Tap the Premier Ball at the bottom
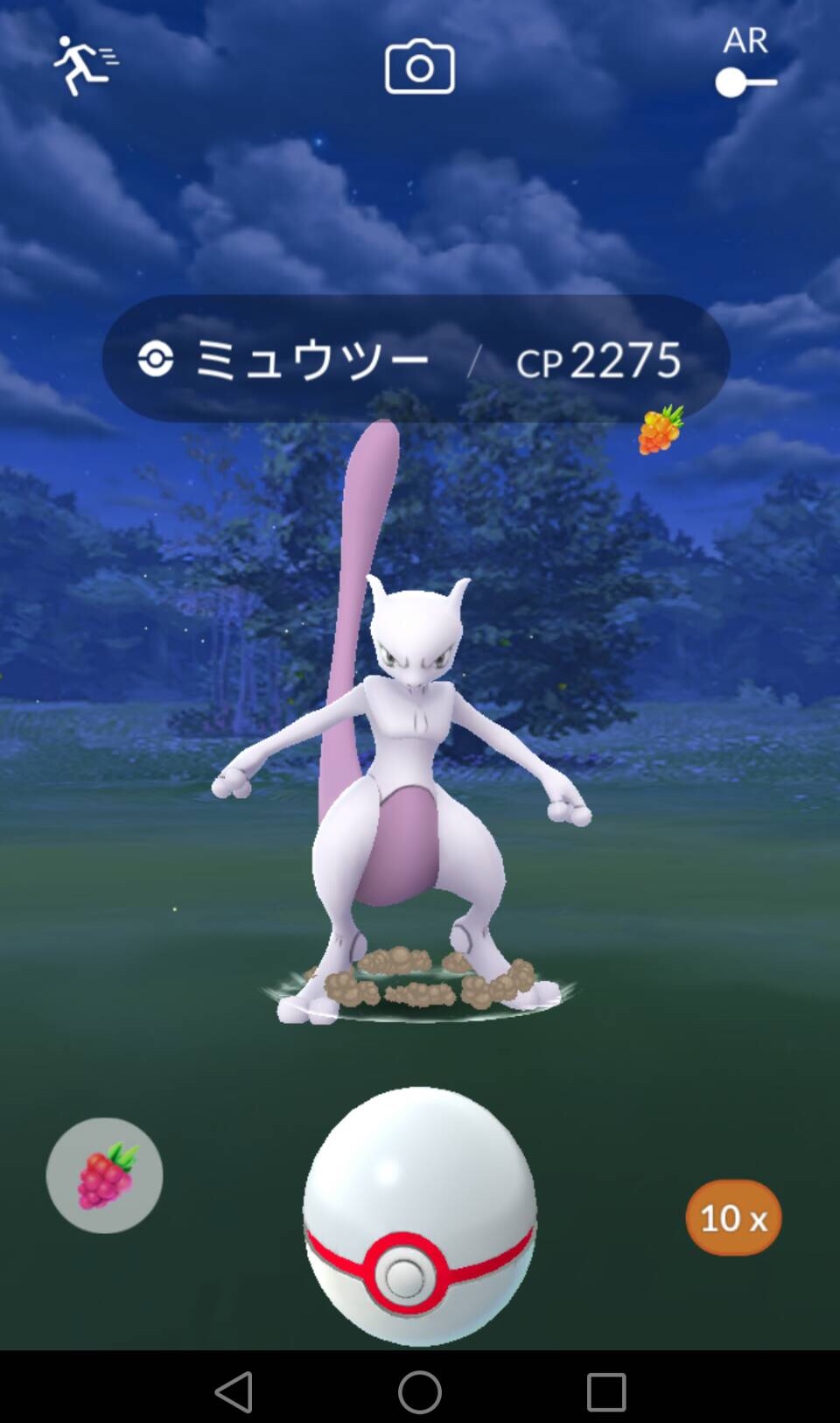The width and height of the screenshot is (840, 1423). 420,1216
